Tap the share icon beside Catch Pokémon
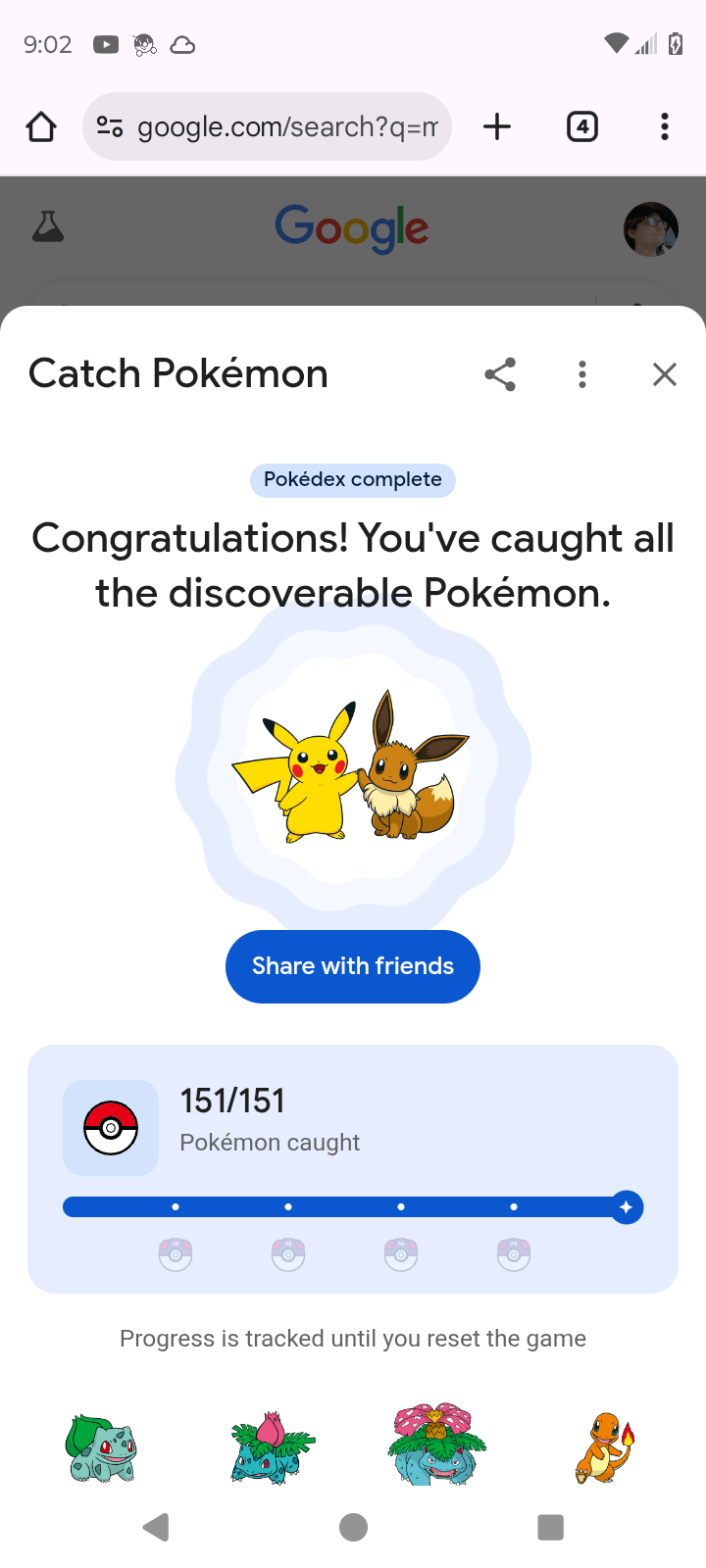The image size is (706, 1568). point(500,374)
